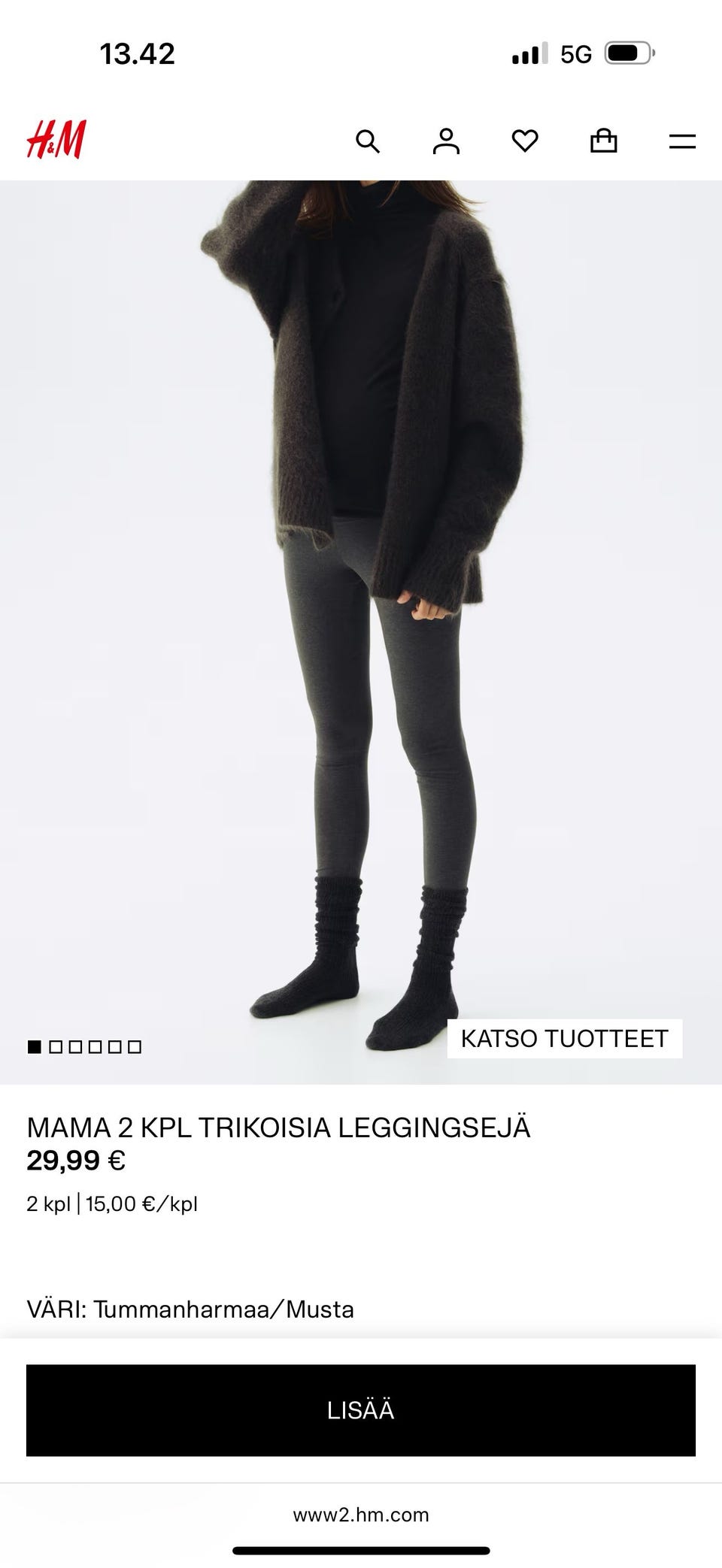
Task: Open the search magnifier icon
Action: tap(368, 141)
